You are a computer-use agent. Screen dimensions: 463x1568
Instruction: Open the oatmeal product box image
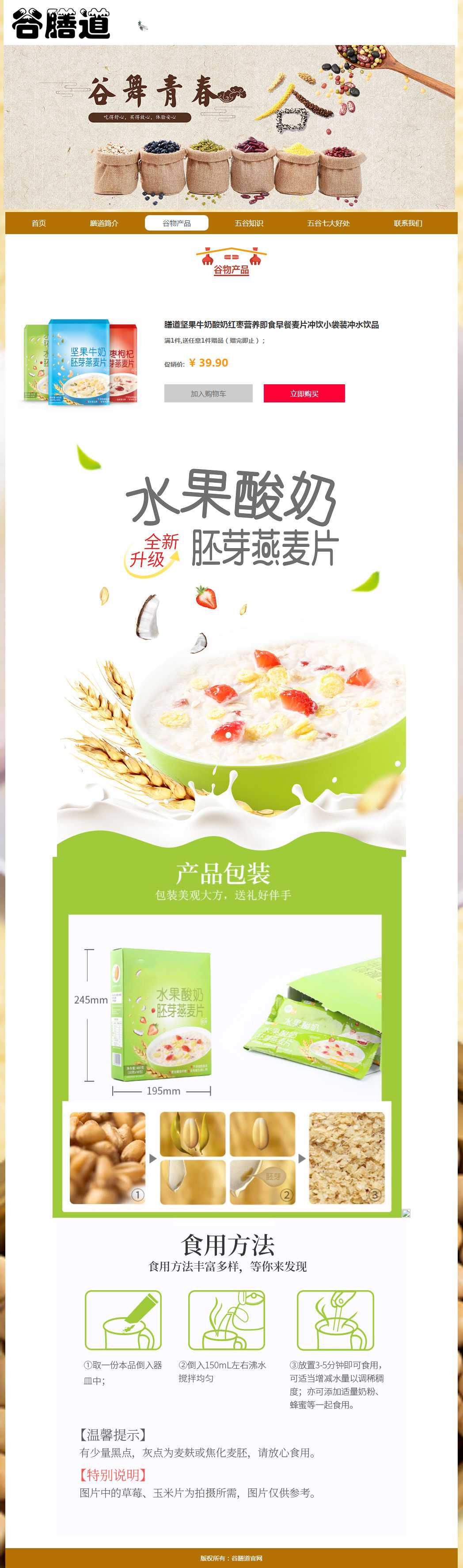tap(80, 362)
